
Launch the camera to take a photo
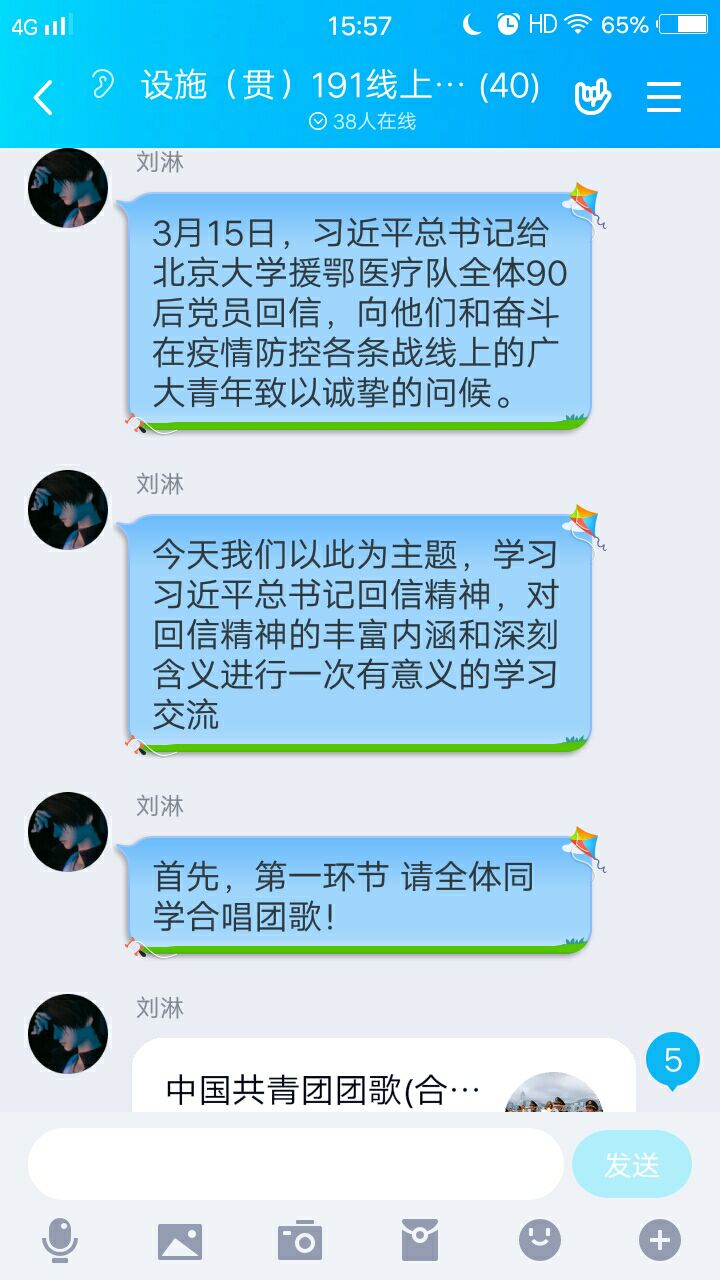tap(300, 1241)
